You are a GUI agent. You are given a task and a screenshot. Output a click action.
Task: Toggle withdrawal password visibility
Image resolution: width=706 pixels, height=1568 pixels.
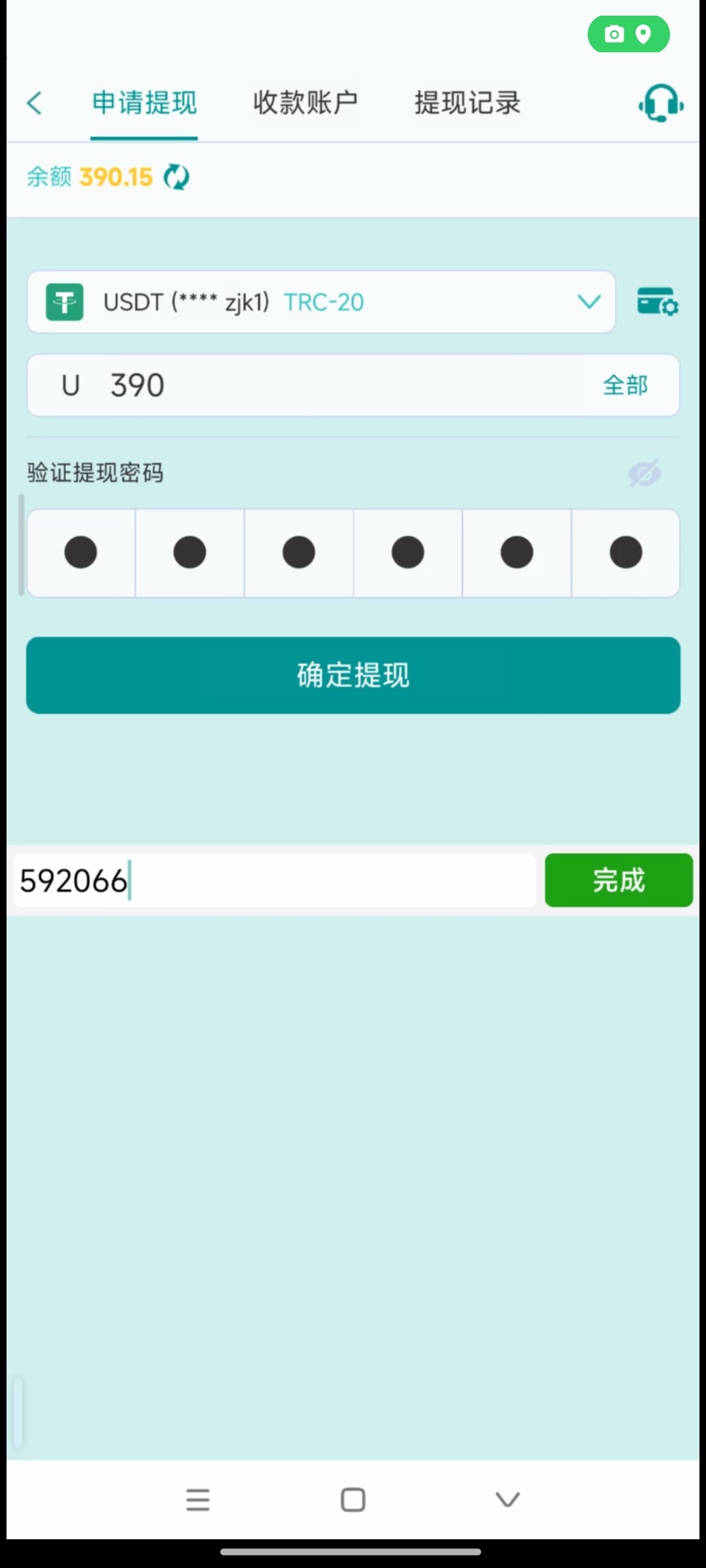click(644, 474)
